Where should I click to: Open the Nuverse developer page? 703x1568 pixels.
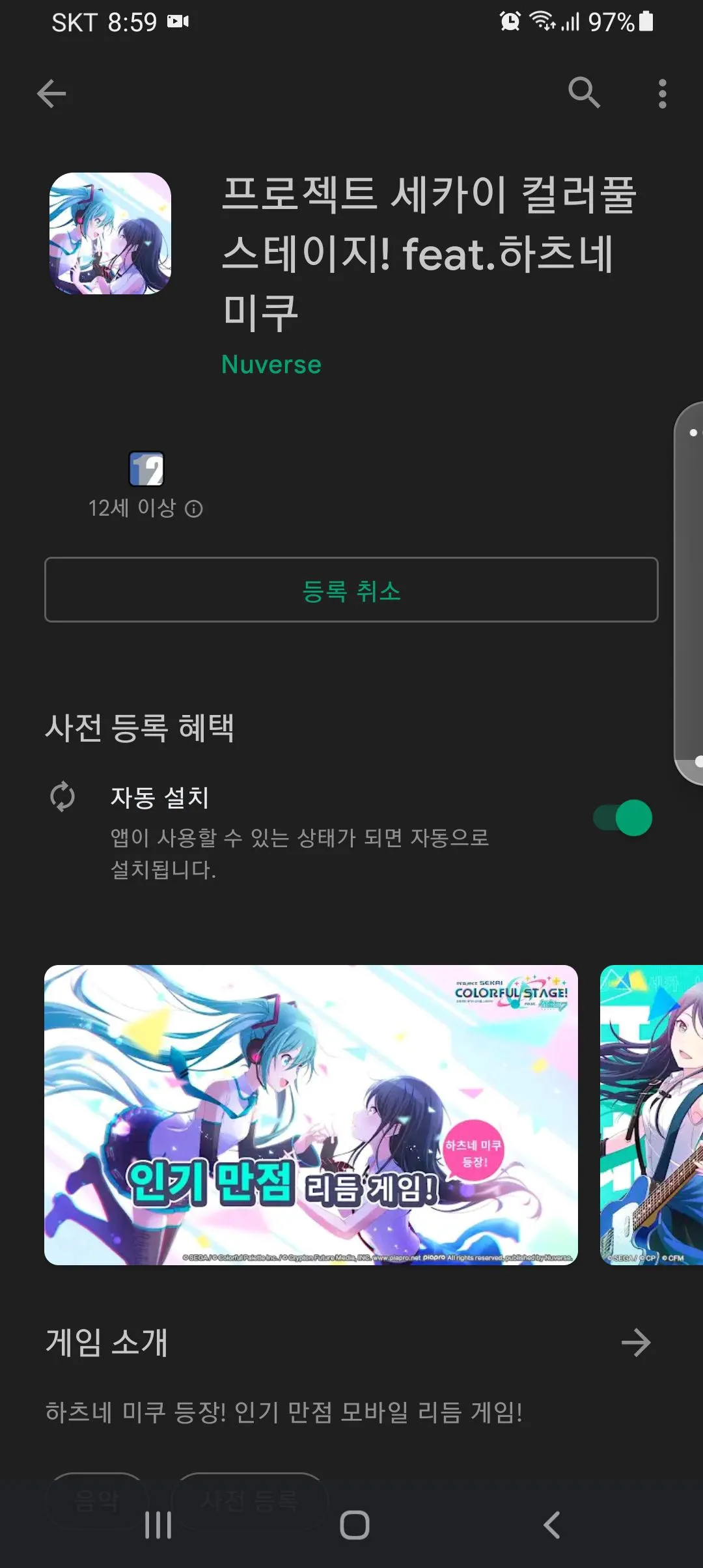[271, 365]
